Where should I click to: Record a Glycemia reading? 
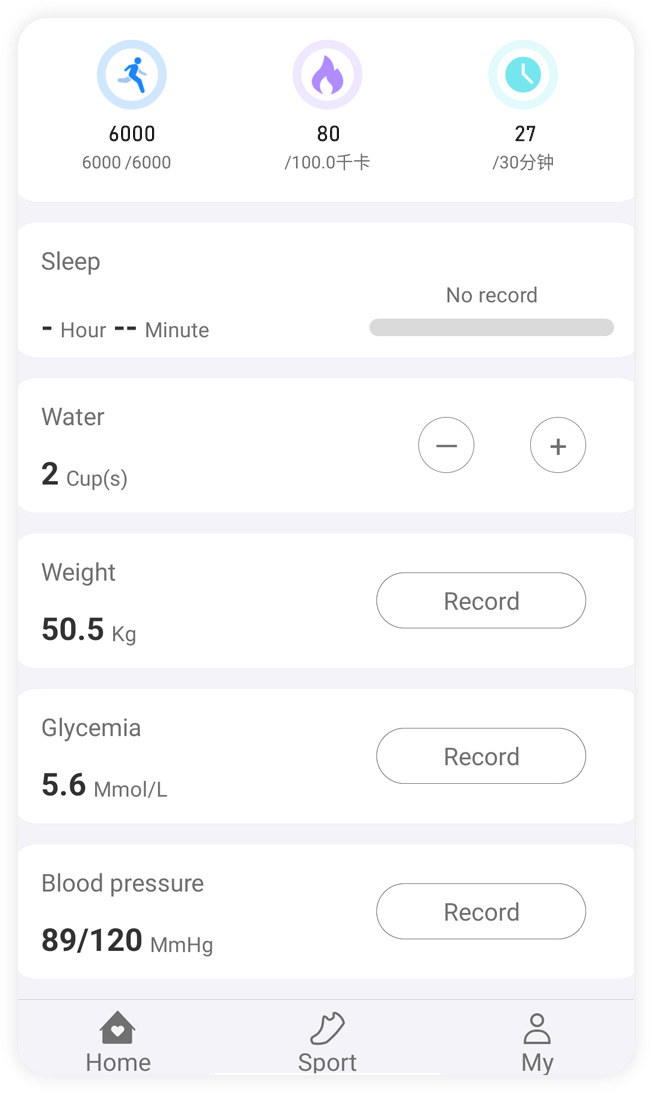(x=481, y=756)
